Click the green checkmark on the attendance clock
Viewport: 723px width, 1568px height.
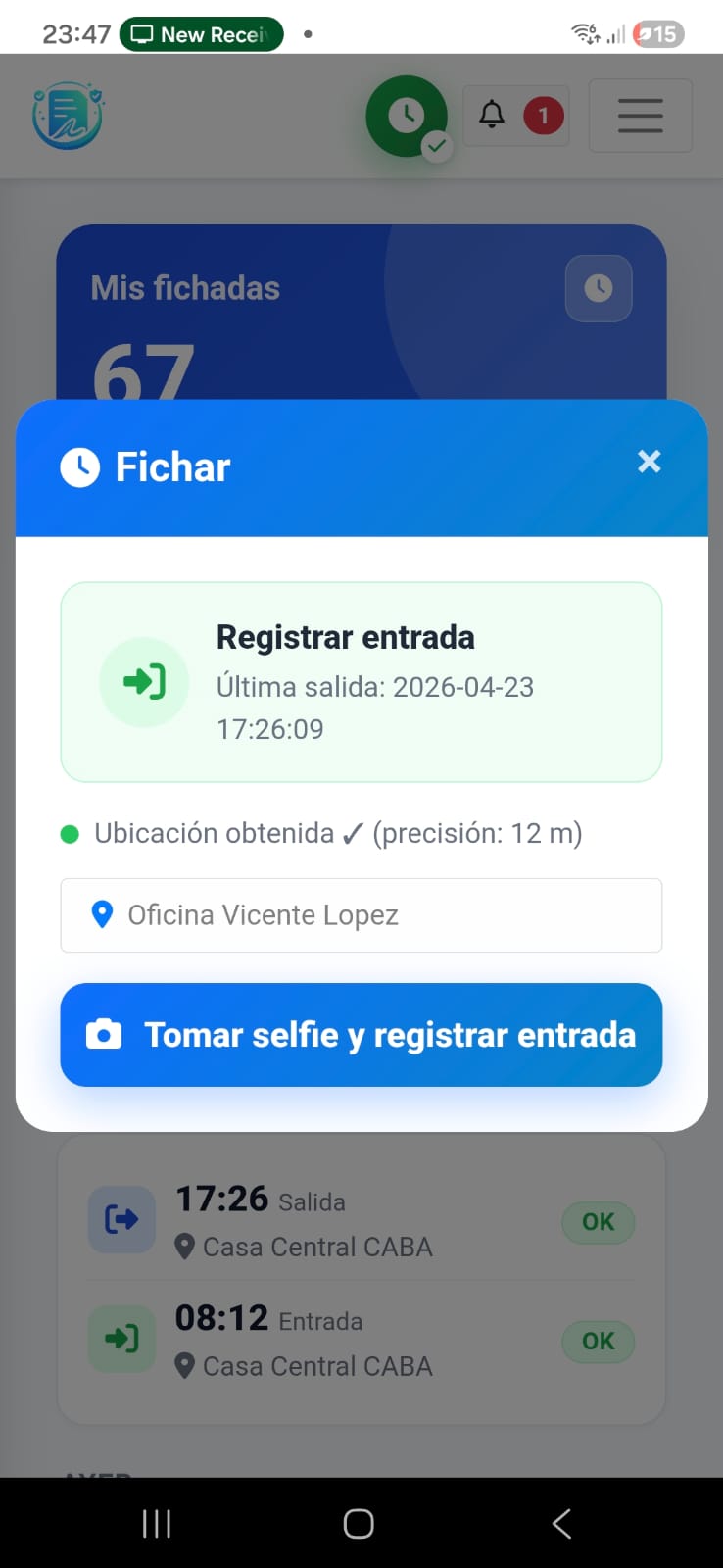436,149
